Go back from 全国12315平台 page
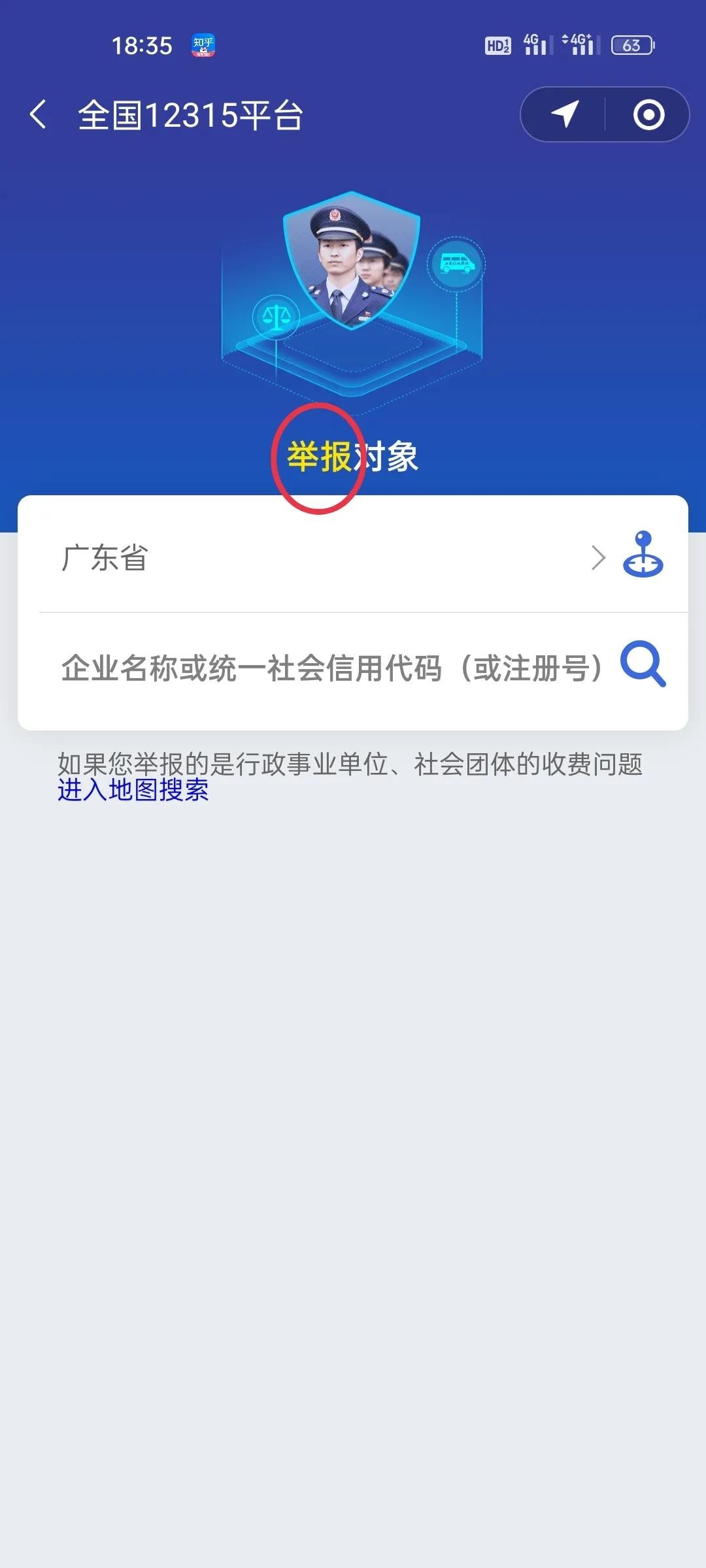Viewport: 706px width, 1568px height. (39, 115)
